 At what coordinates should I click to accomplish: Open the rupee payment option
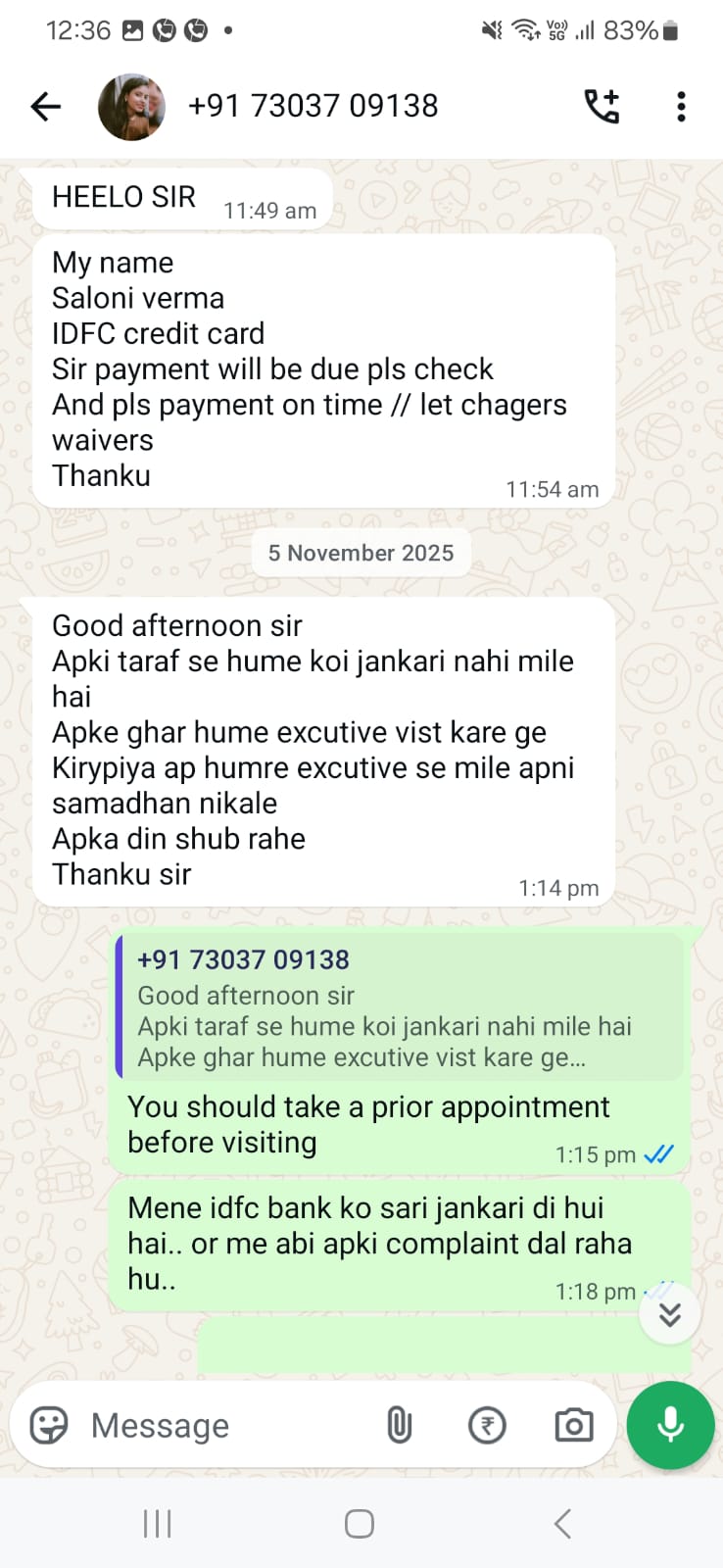click(x=487, y=1425)
